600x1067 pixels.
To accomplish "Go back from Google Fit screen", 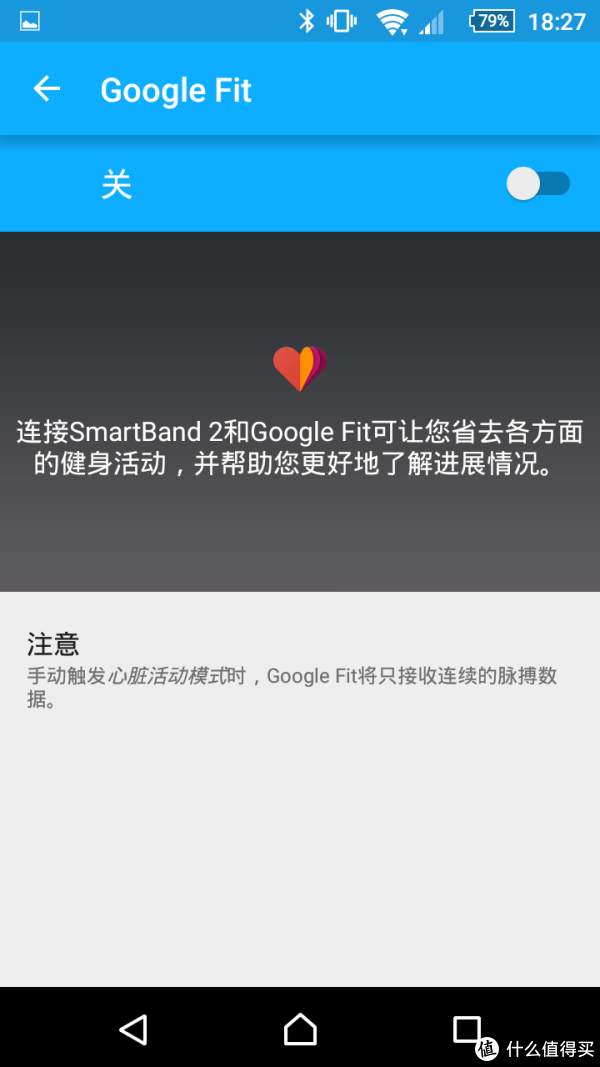I will click(46, 89).
